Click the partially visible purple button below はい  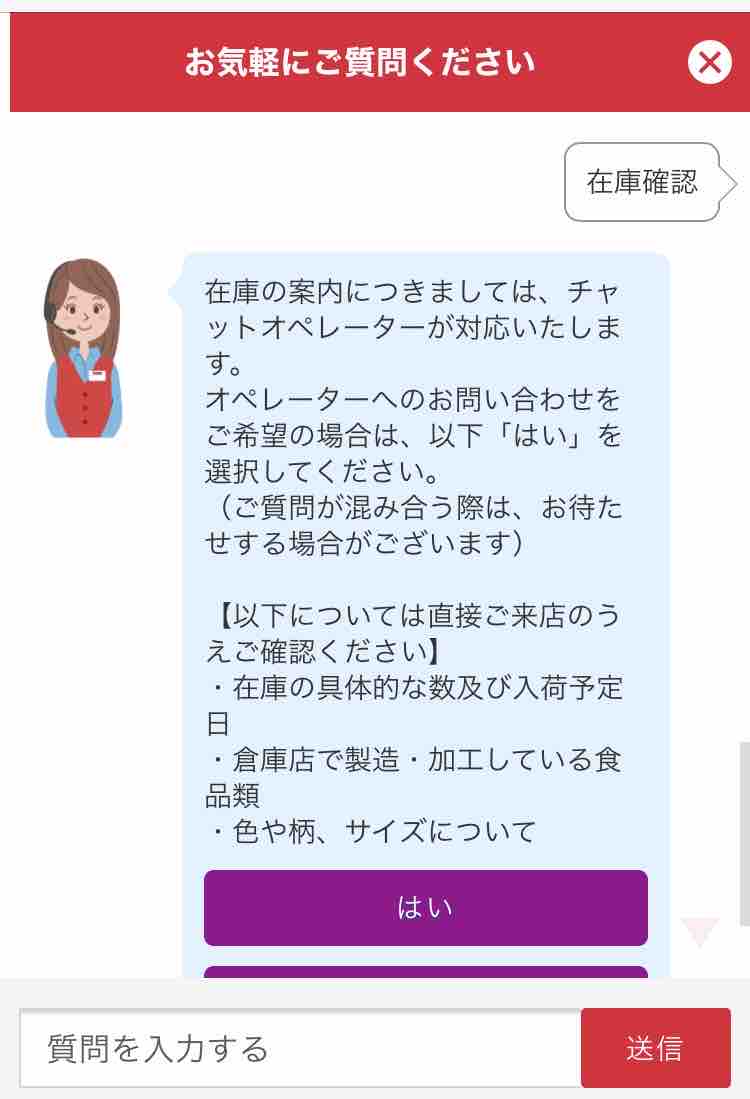425,978
